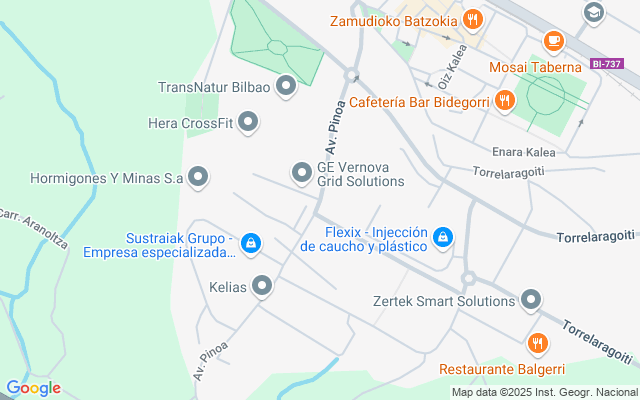Image resolution: width=640 pixels, height=400 pixels.
Task: Open the Sustraiak Grupo shop pin
Action: [x=251, y=243]
